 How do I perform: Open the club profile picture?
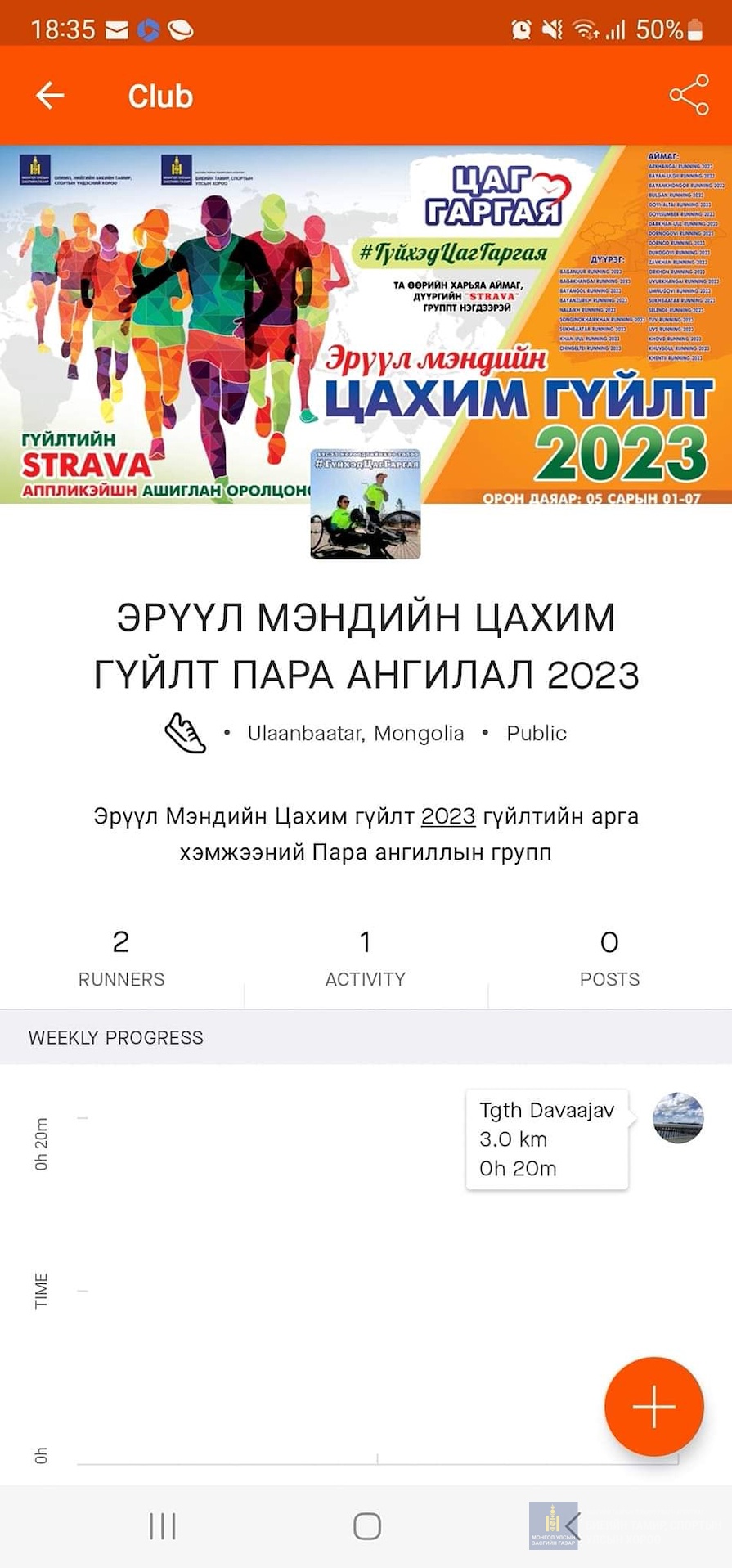tap(366, 504)
